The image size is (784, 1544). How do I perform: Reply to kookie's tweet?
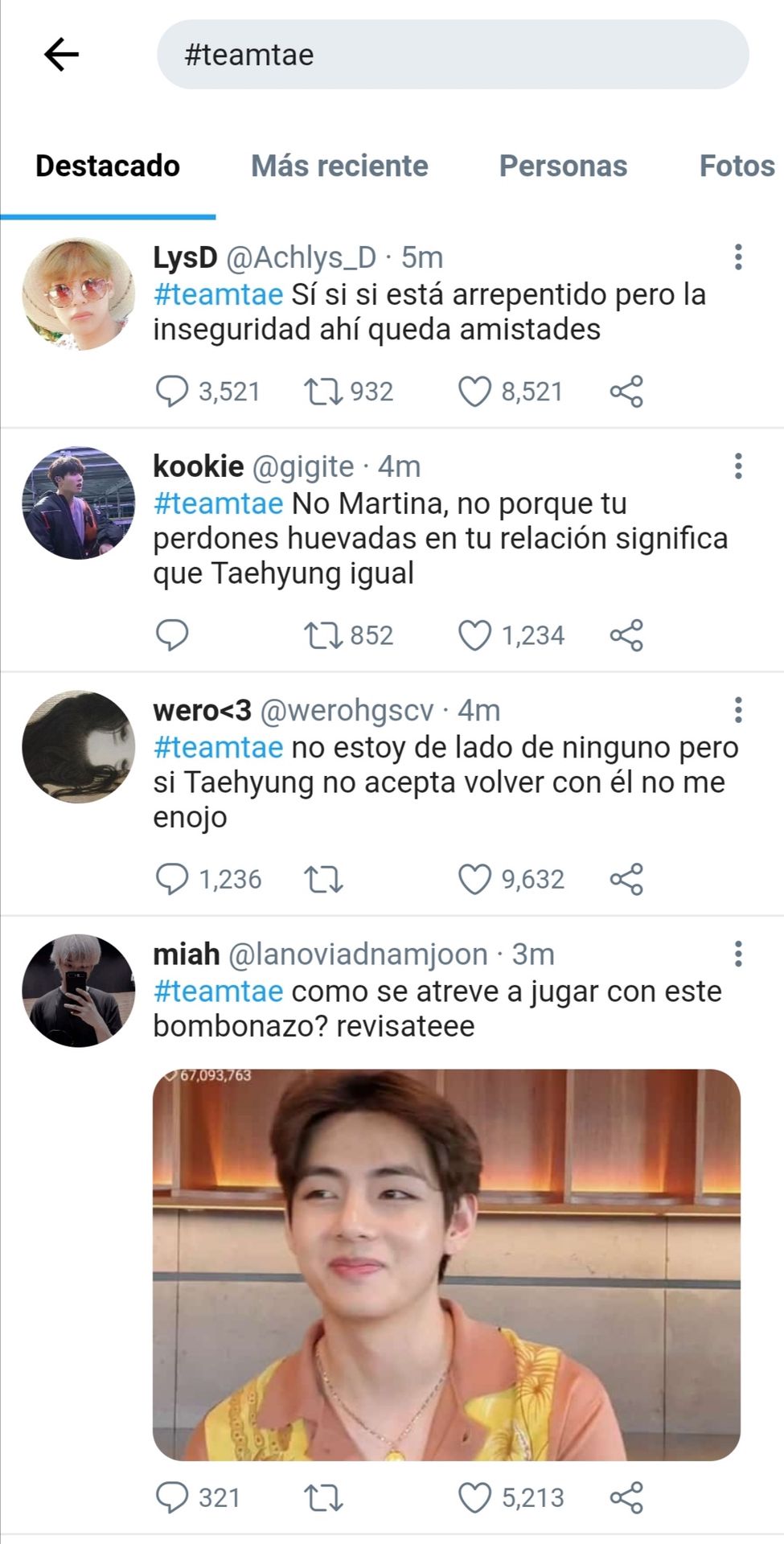(171, 635)
